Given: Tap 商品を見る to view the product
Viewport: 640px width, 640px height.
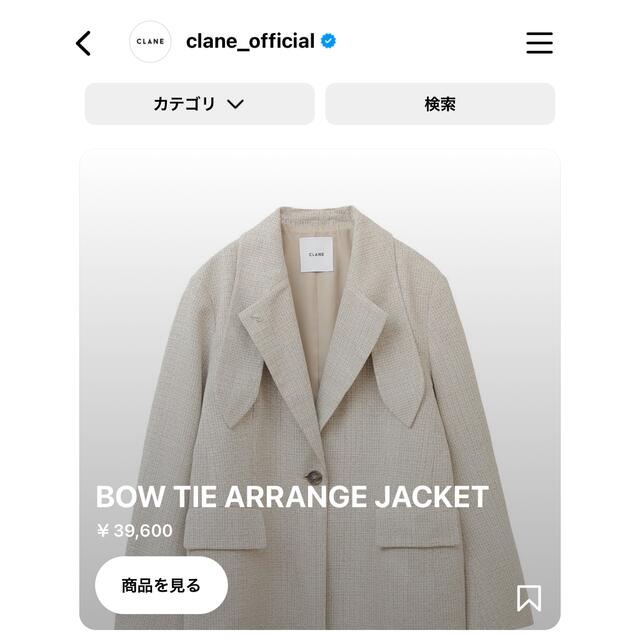Looking at the screenshot, I should tap(162, 585).
